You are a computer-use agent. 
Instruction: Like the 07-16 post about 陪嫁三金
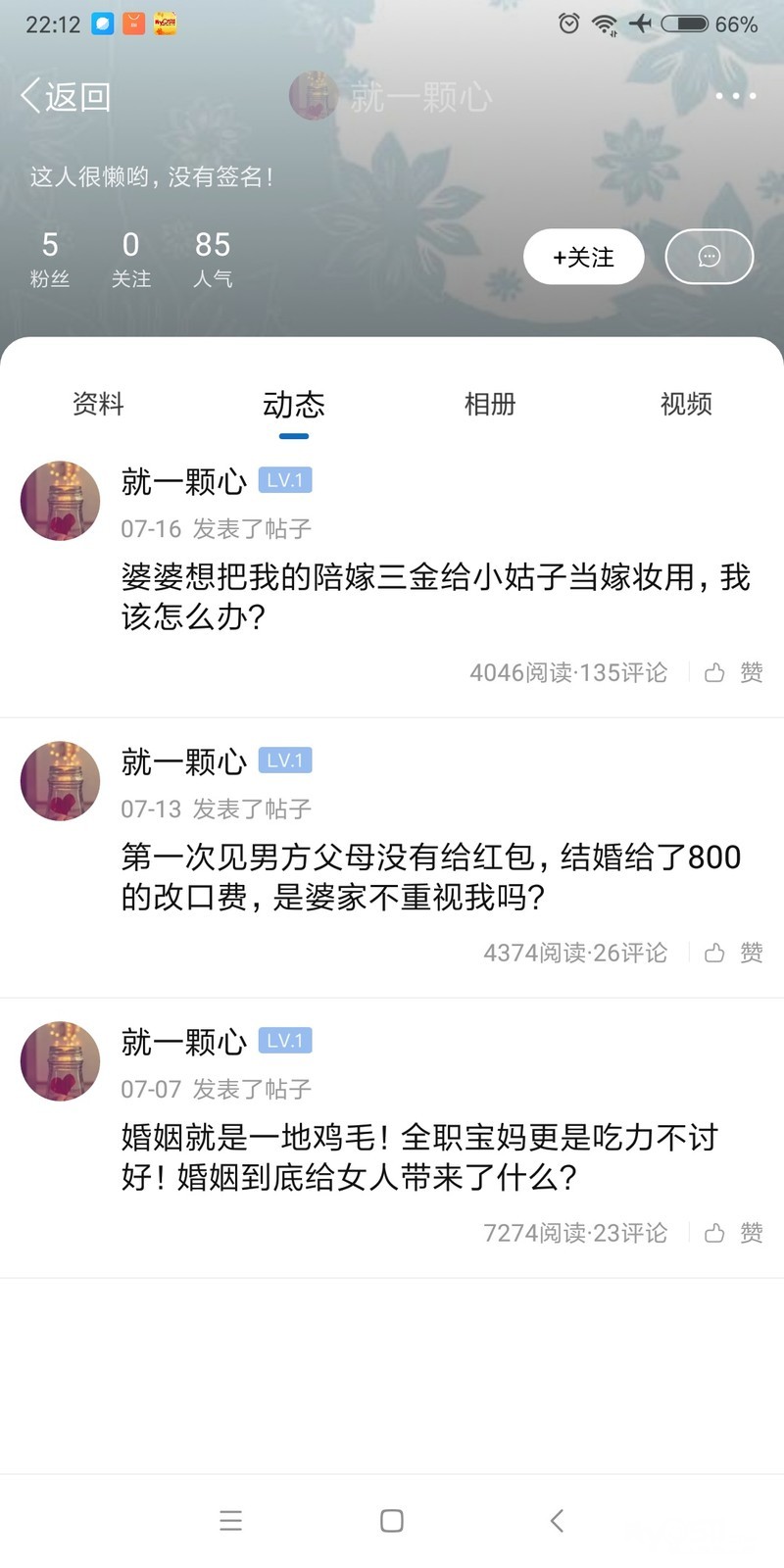coord(733,672)
